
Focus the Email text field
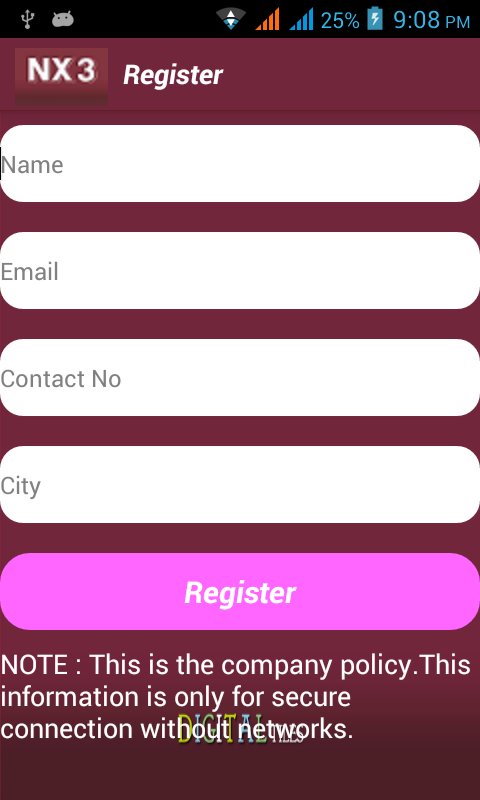[240, 271]
